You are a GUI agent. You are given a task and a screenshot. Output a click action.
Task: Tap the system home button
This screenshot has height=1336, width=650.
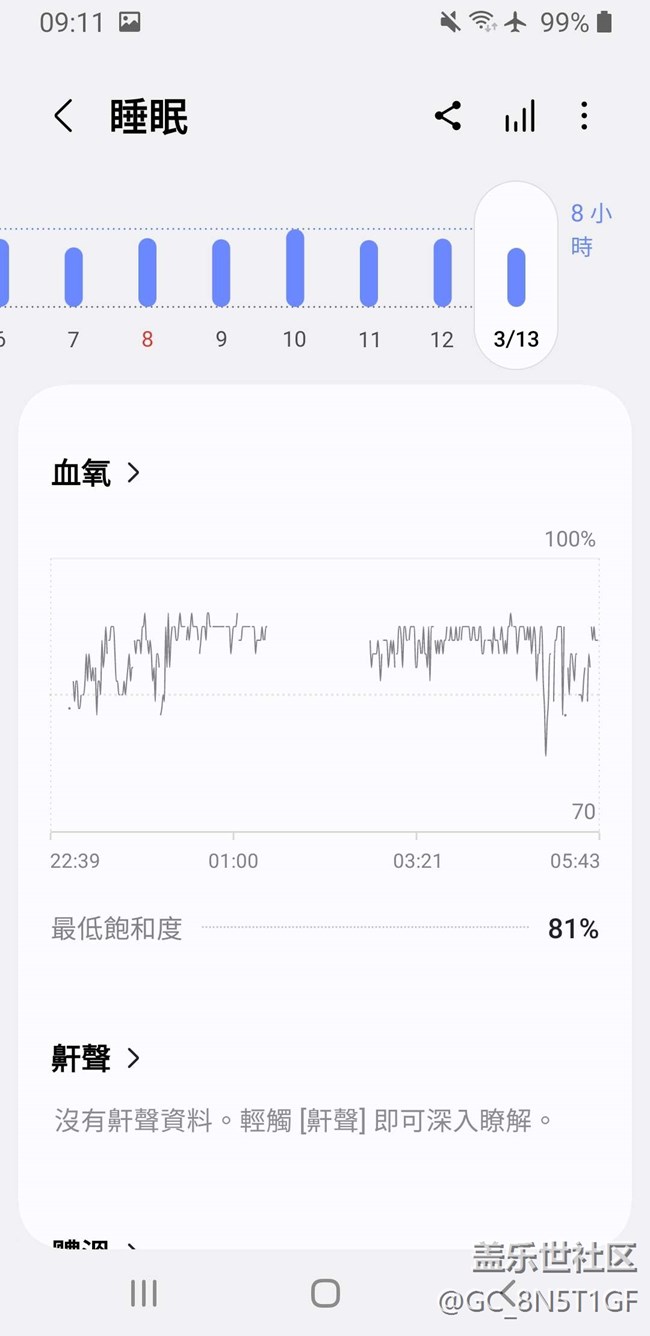point(325,1293)
